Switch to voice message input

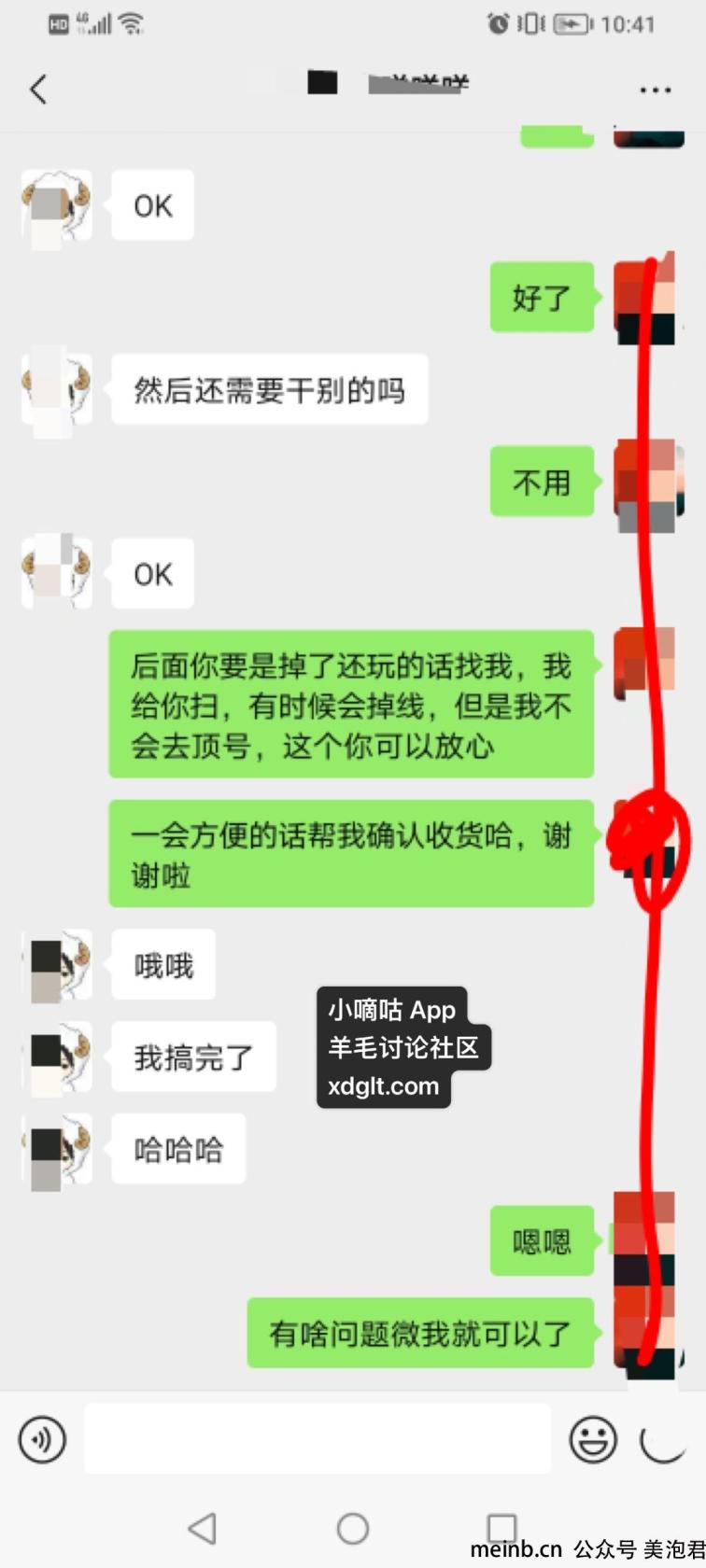(43, 1438)
